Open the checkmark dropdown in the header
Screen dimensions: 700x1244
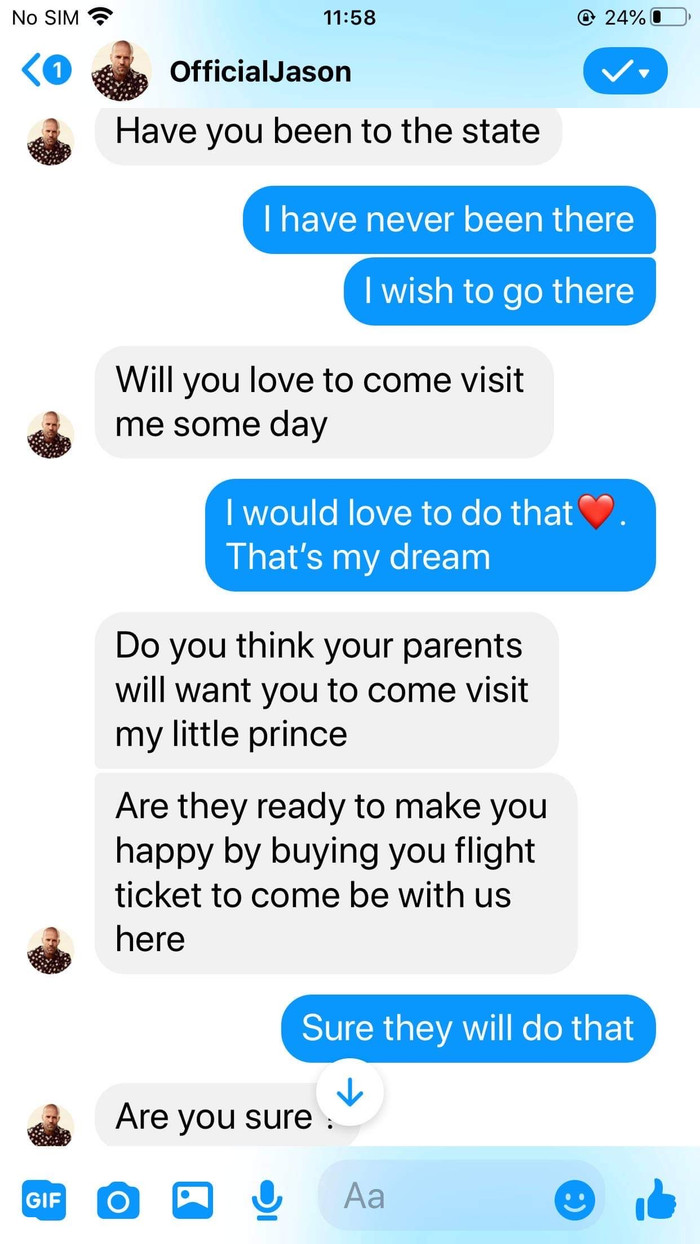625,71
